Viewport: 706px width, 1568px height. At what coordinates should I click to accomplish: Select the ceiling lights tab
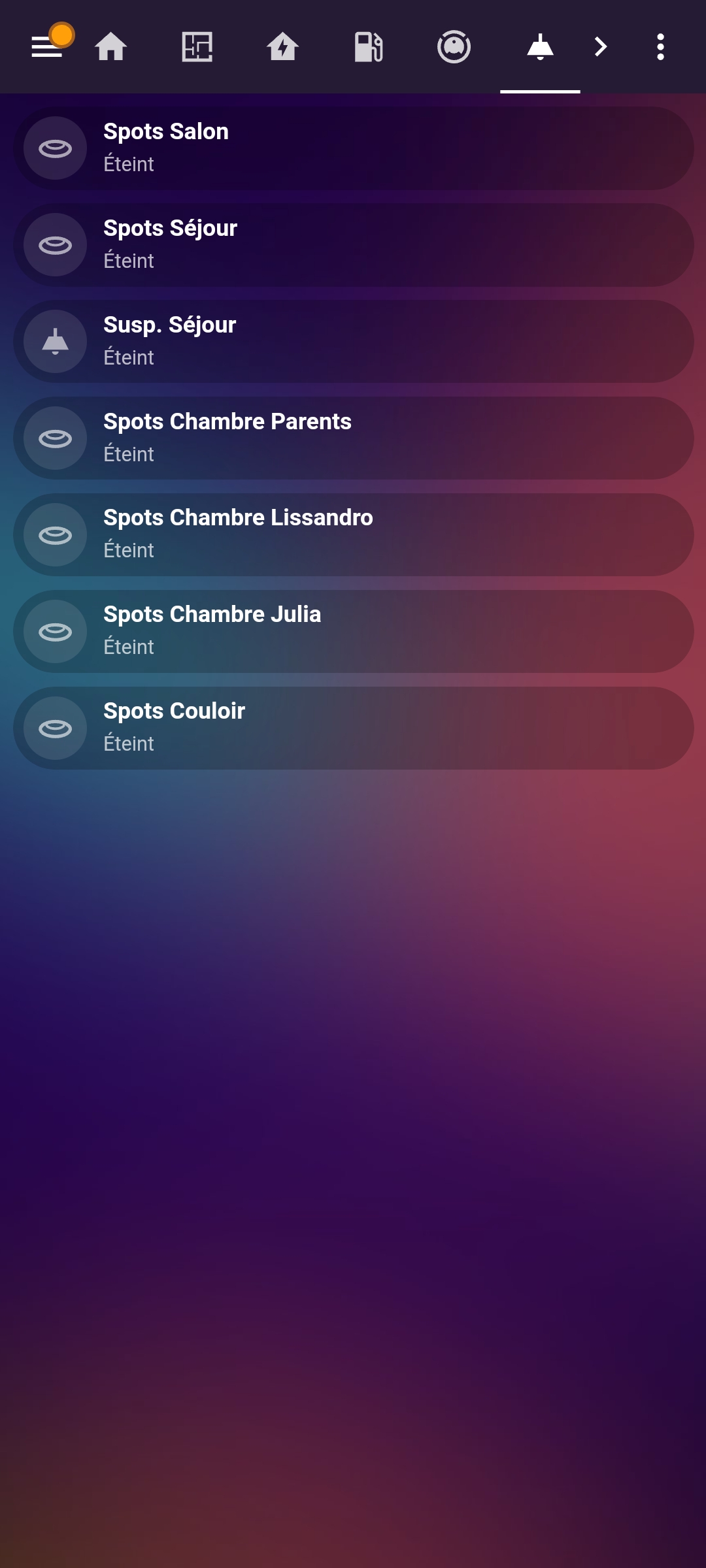click(x=540, y=47)
